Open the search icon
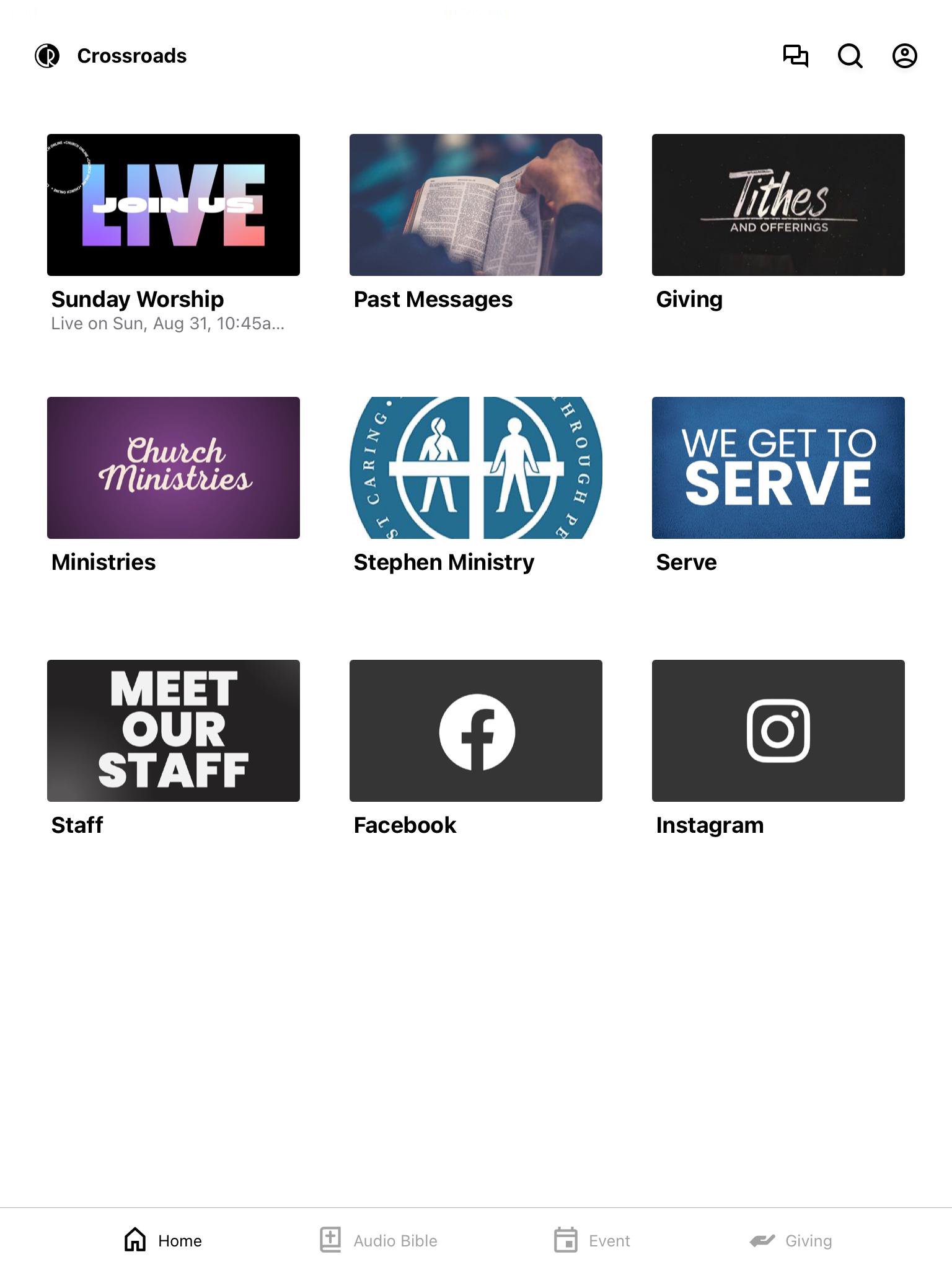 (850, 56)
